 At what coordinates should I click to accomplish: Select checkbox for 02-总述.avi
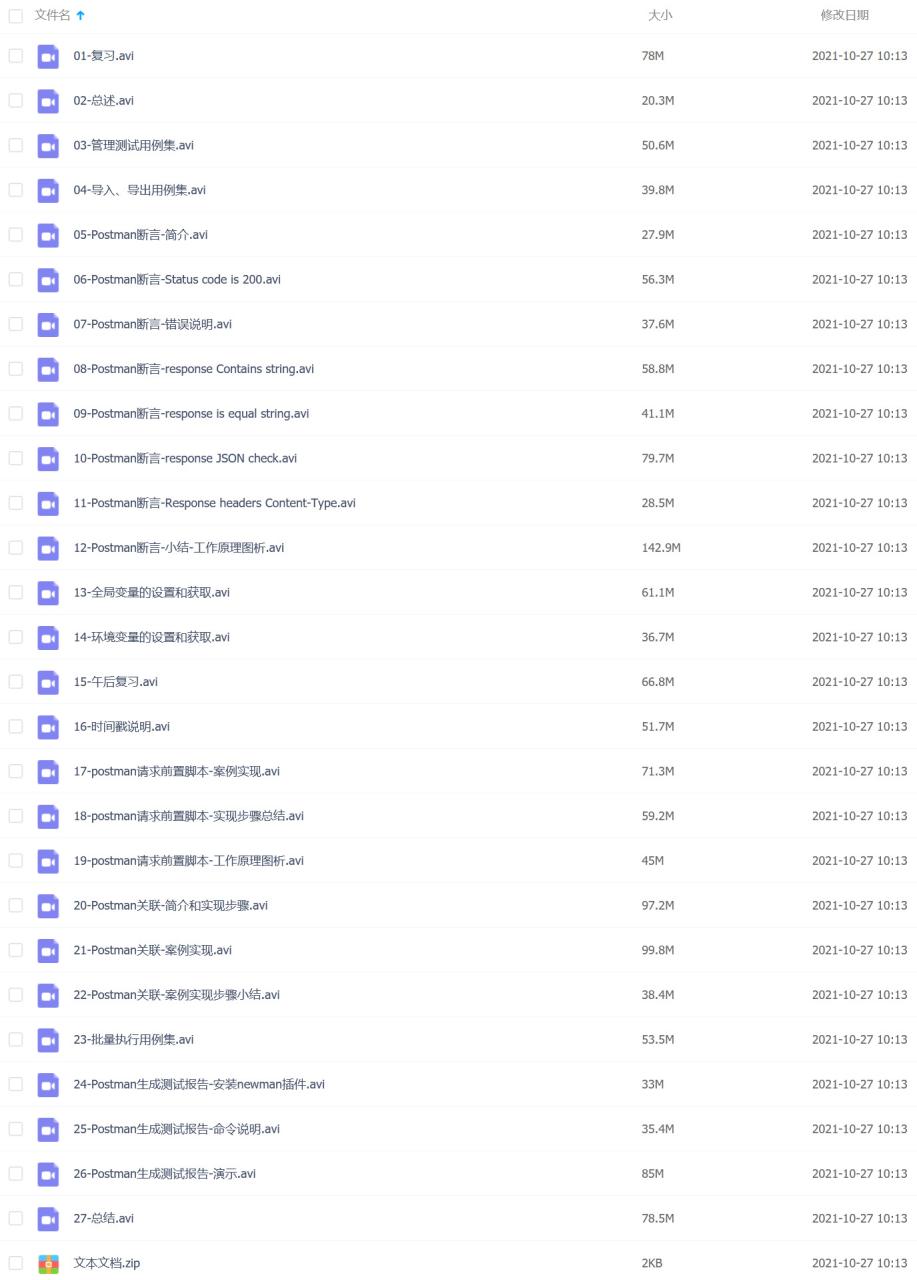click(x=15, y=101)
